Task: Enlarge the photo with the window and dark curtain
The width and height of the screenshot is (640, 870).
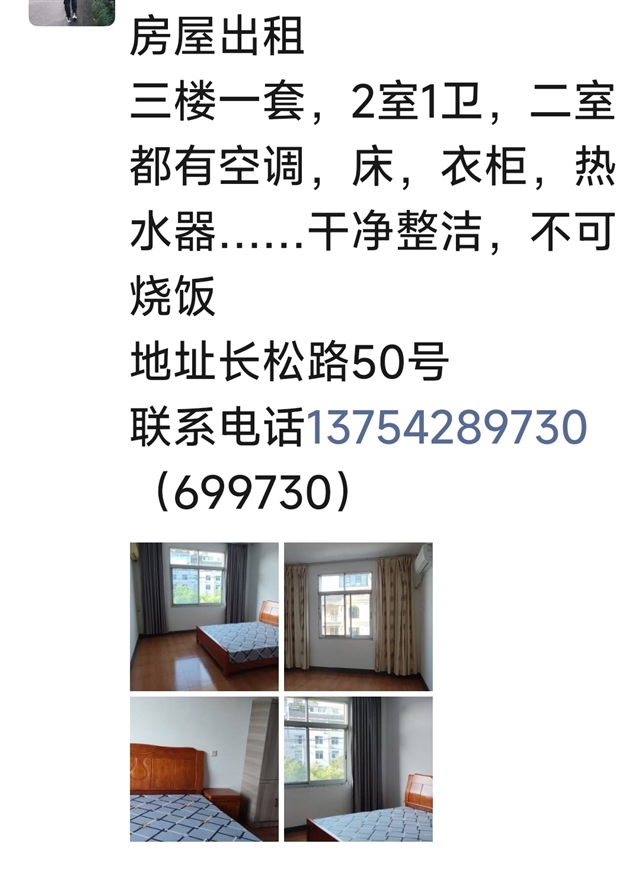Action: tap(358, 768)
